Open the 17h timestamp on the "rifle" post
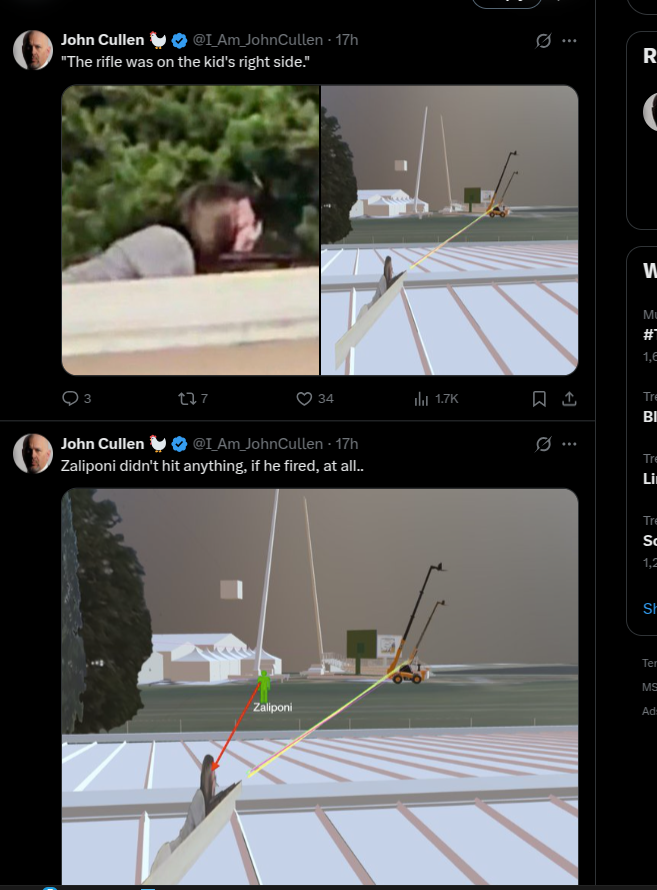Viewport: 657px width, 890px height. 347,40
